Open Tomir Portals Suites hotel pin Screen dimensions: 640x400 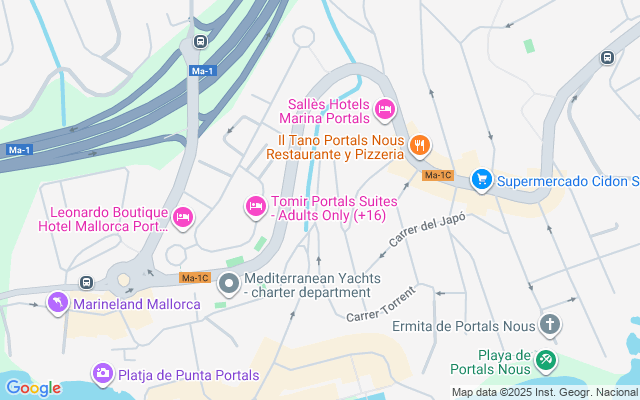point(255,206)
